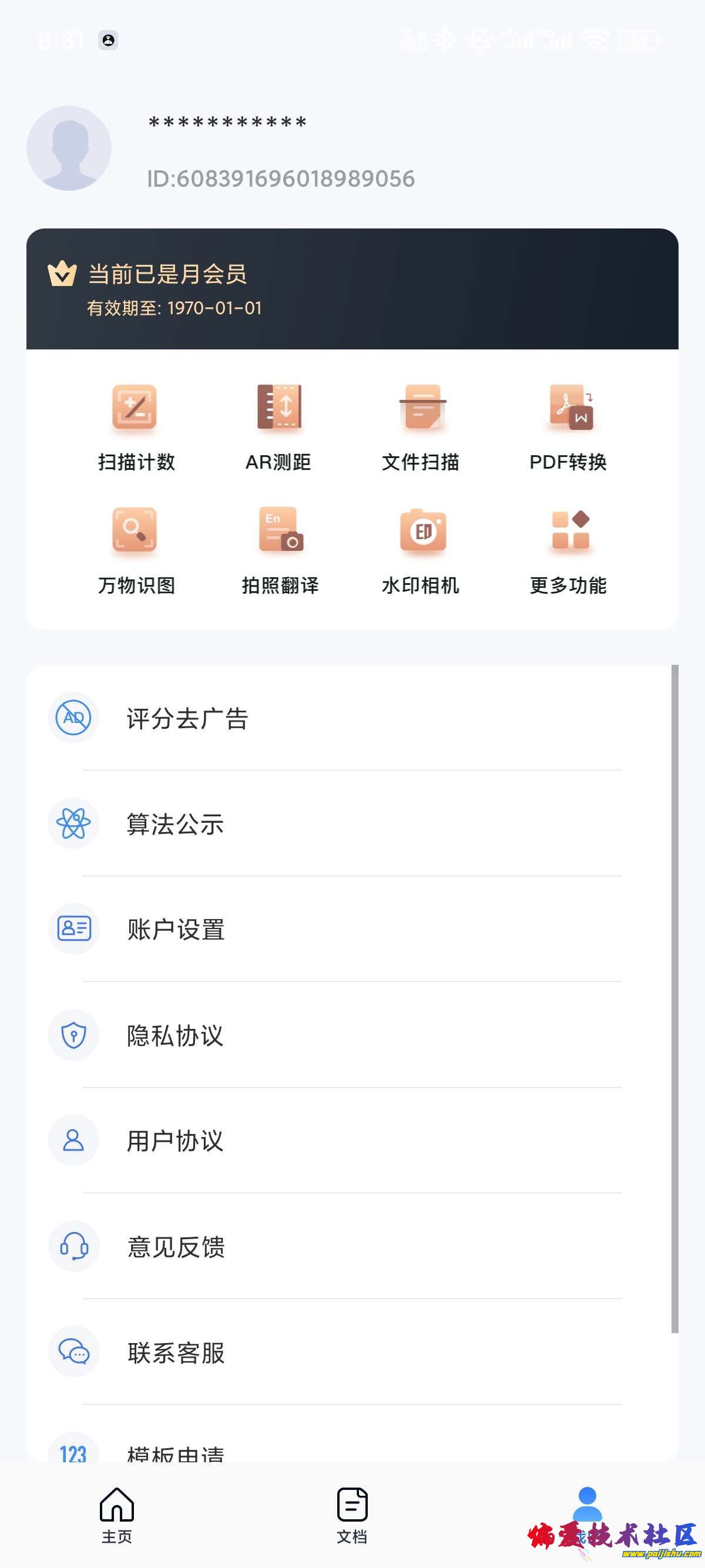Open 意见反馈 feedback page
Viewport: 705px width, 1568px height.
175,1247
